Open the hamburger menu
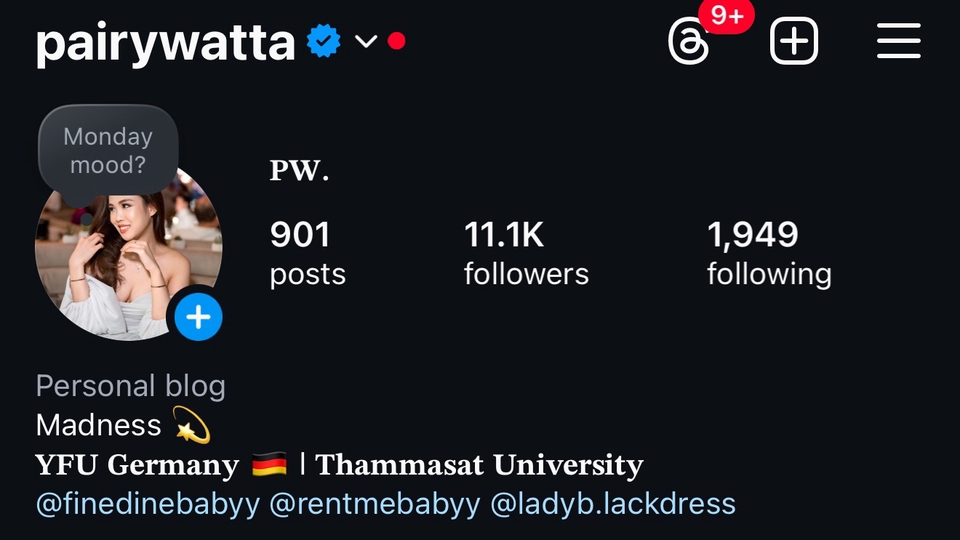 coord(898,42)
